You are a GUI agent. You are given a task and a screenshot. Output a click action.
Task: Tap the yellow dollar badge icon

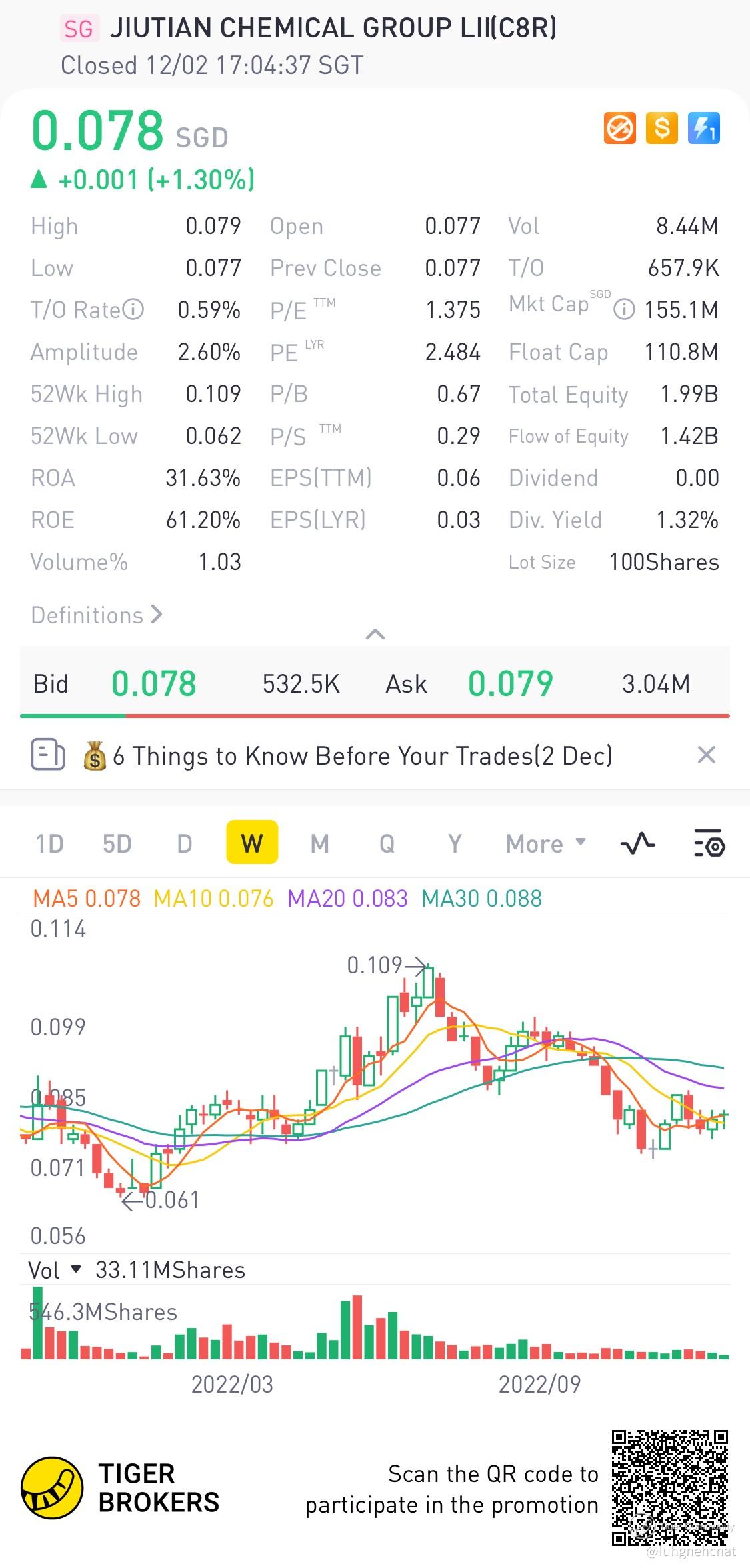(662, 128)
